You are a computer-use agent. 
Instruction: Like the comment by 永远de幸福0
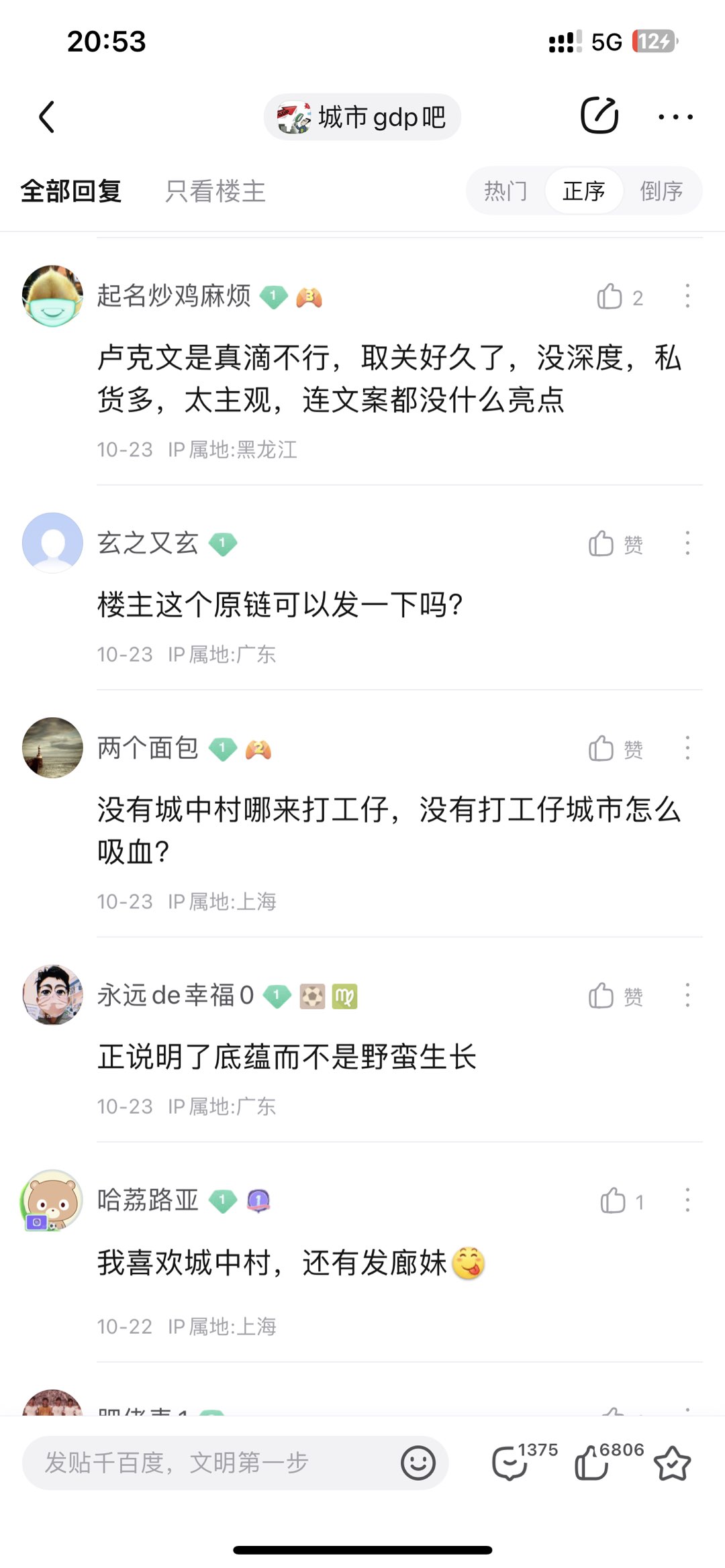click(602, 996)
